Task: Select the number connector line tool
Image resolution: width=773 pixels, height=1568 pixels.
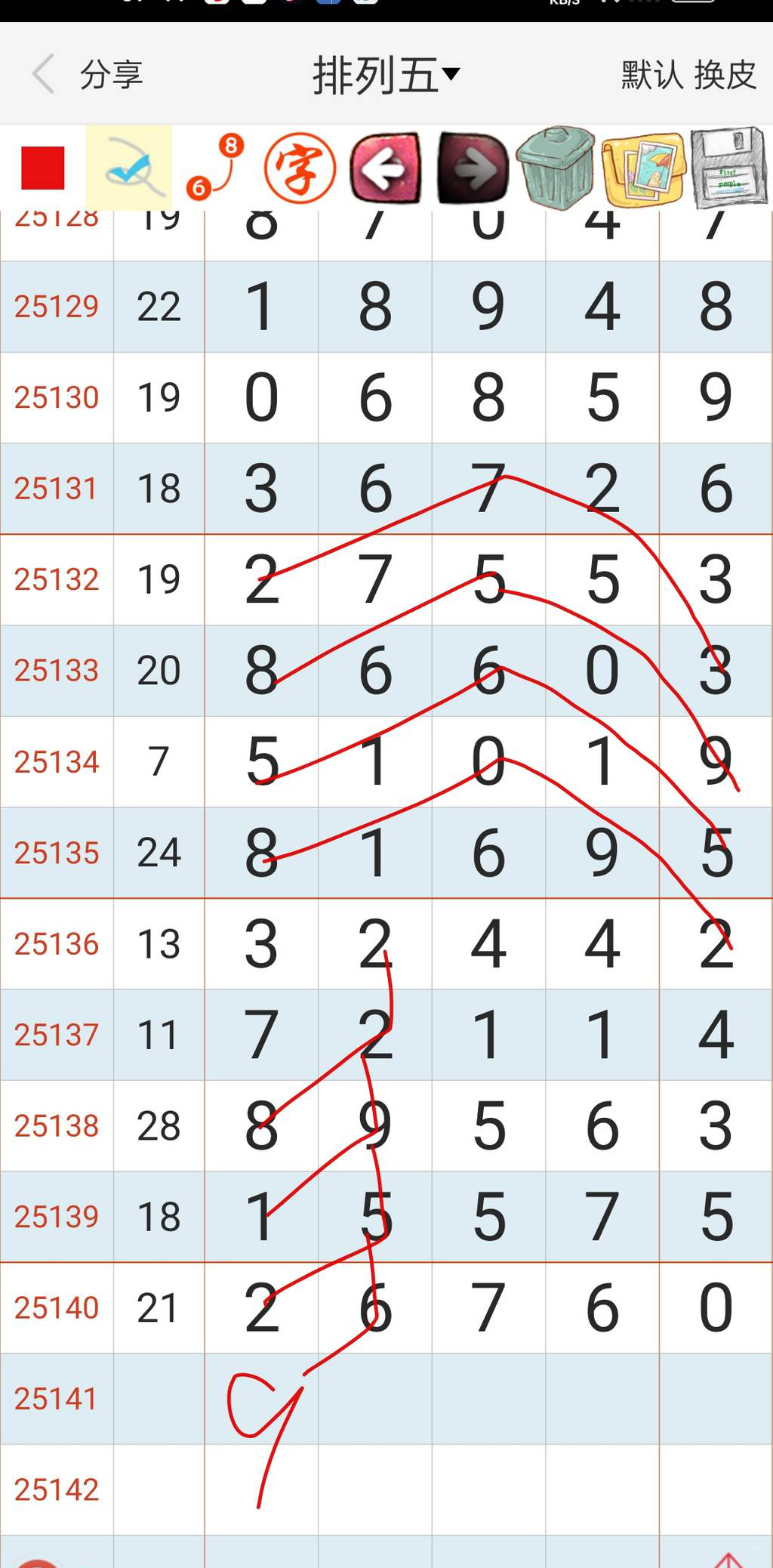Action: pyautogui.click(x=215, y=168)
